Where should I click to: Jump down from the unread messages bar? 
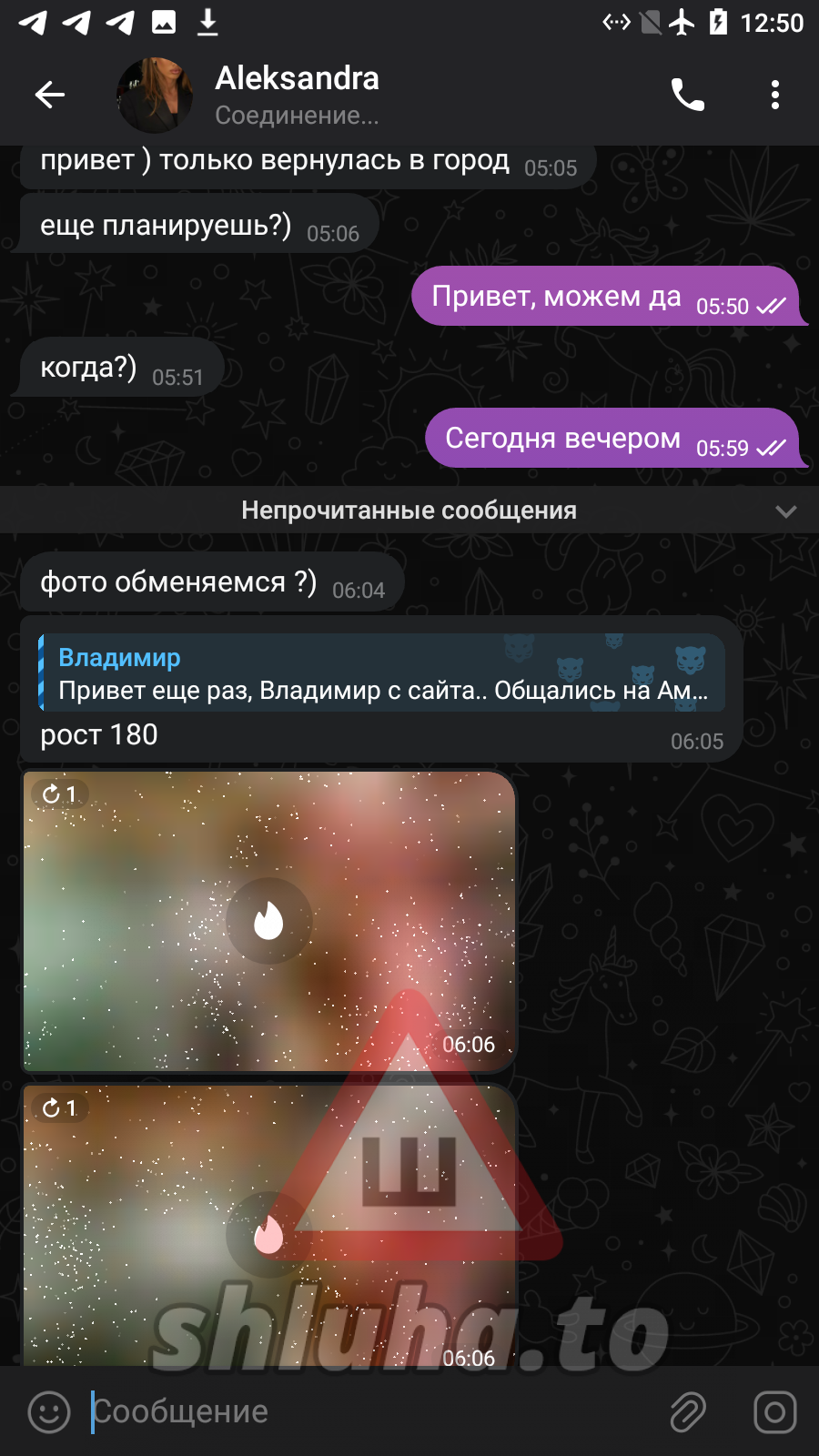(785, 511)
